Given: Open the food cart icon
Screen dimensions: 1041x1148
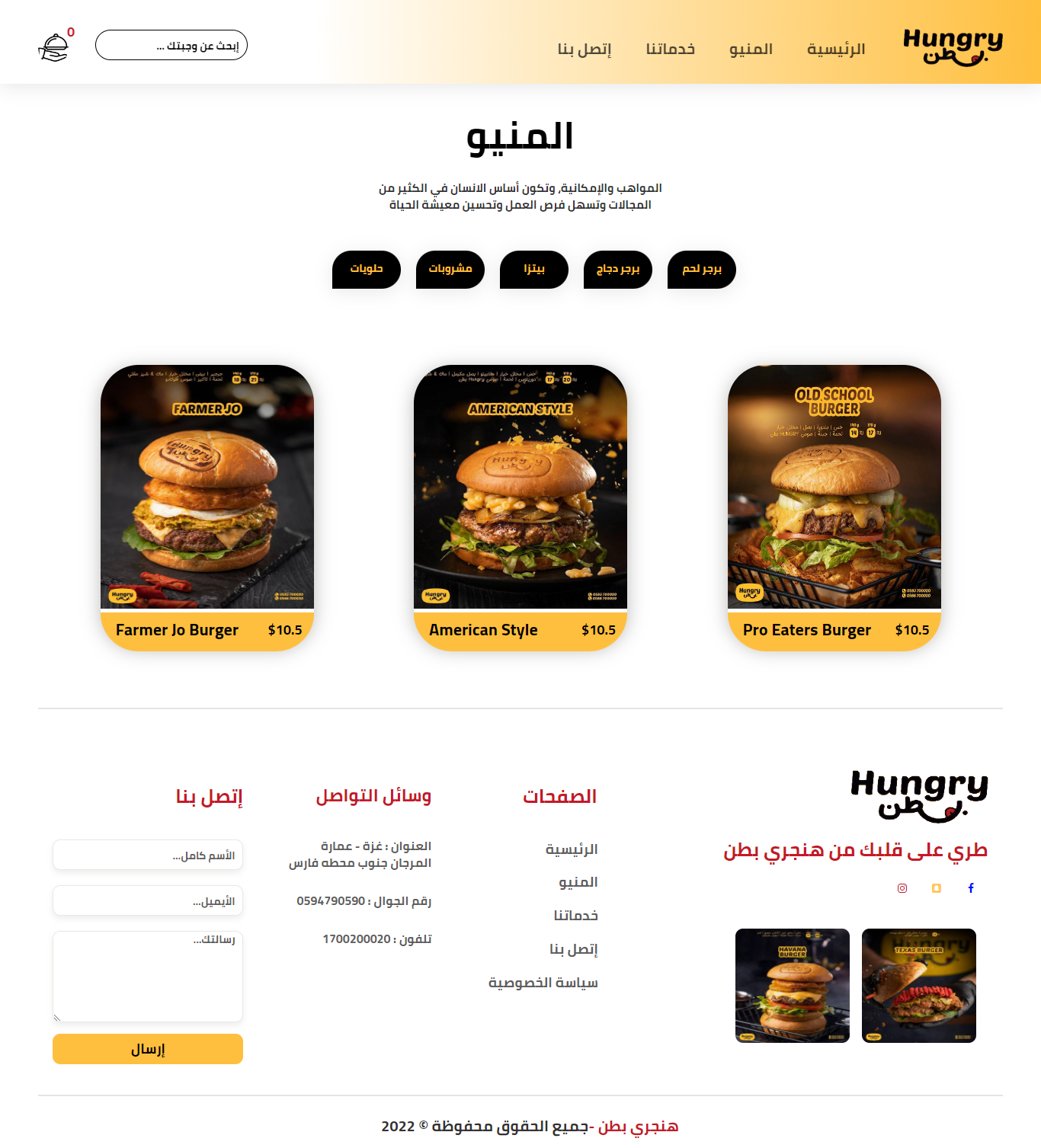Looking at the screenshot, I should pos(53,47).
